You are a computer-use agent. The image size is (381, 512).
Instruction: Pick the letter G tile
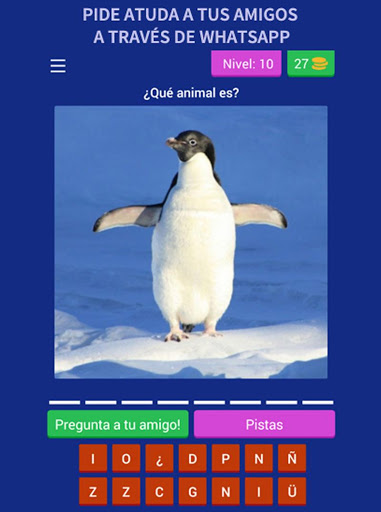pyautogui.click(x=192, y=492)
